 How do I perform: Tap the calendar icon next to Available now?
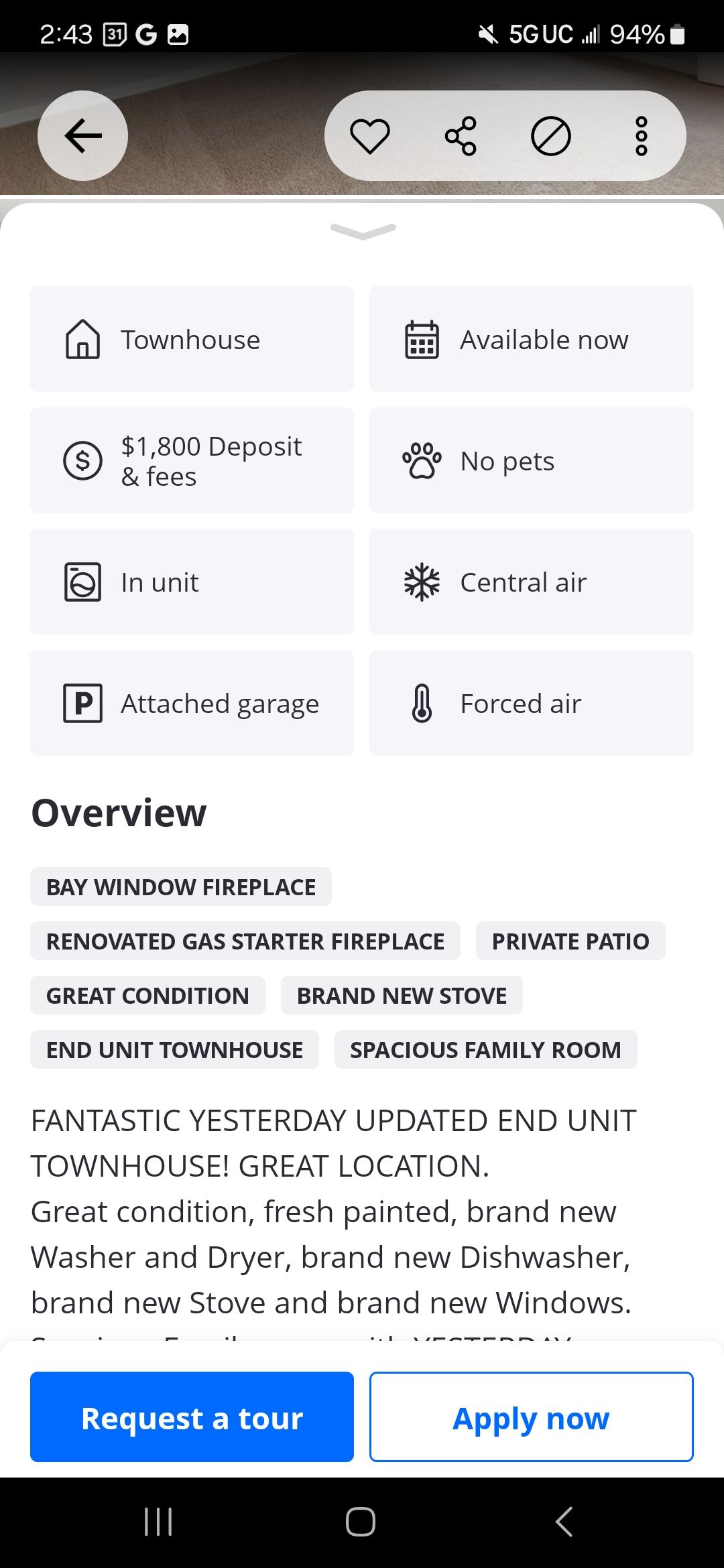[x=422, y=339]
